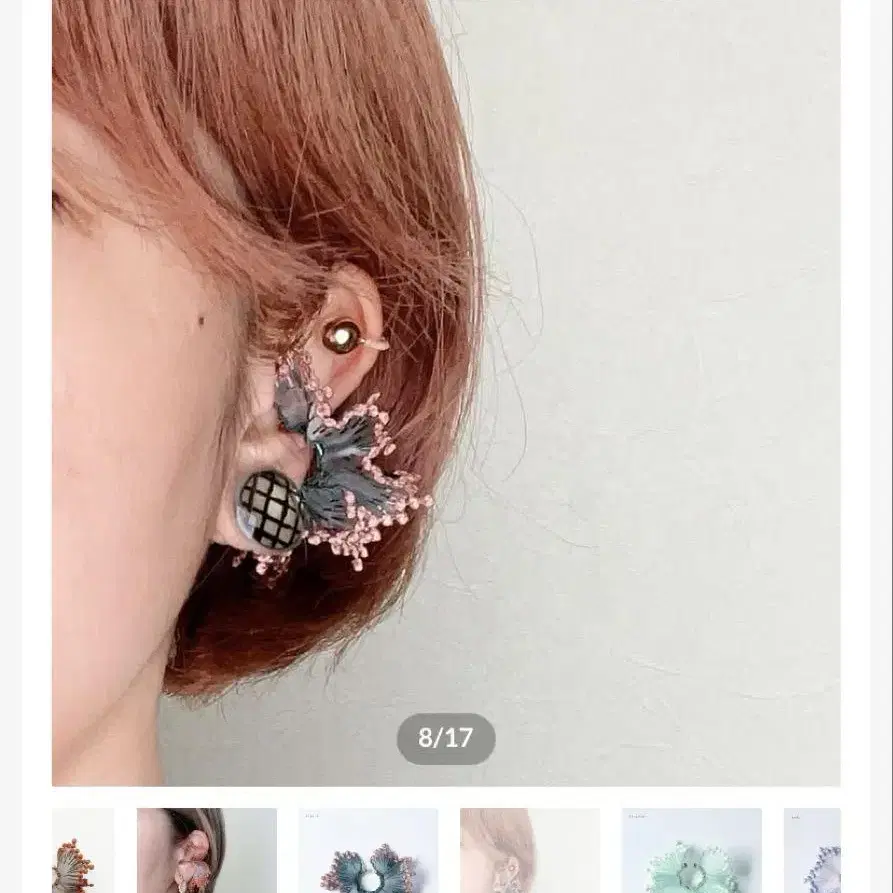893x893 pixels.
Task: Select the lavender flower earring thumbnail
Action: (x=812, y=850)
